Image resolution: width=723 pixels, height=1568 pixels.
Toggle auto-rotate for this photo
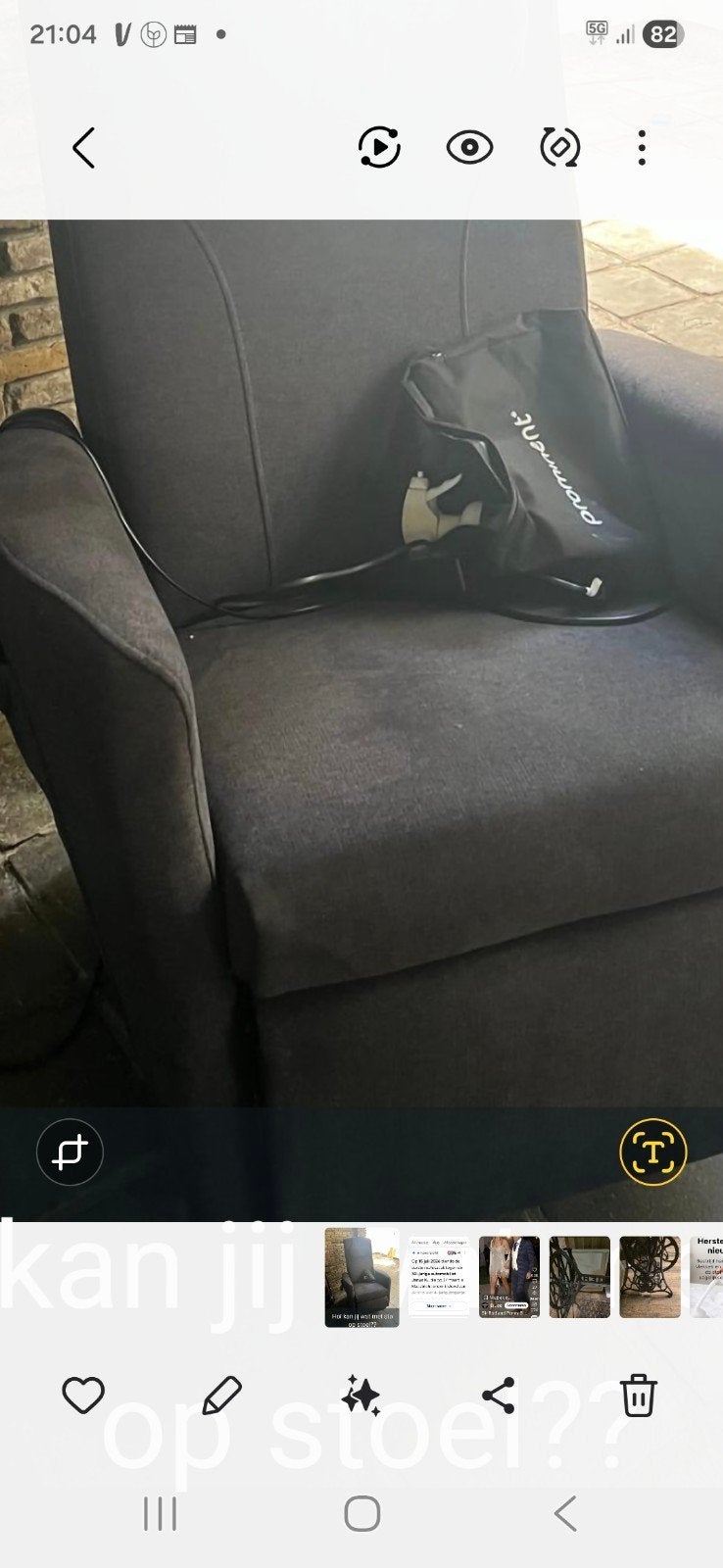click(560, 148)
